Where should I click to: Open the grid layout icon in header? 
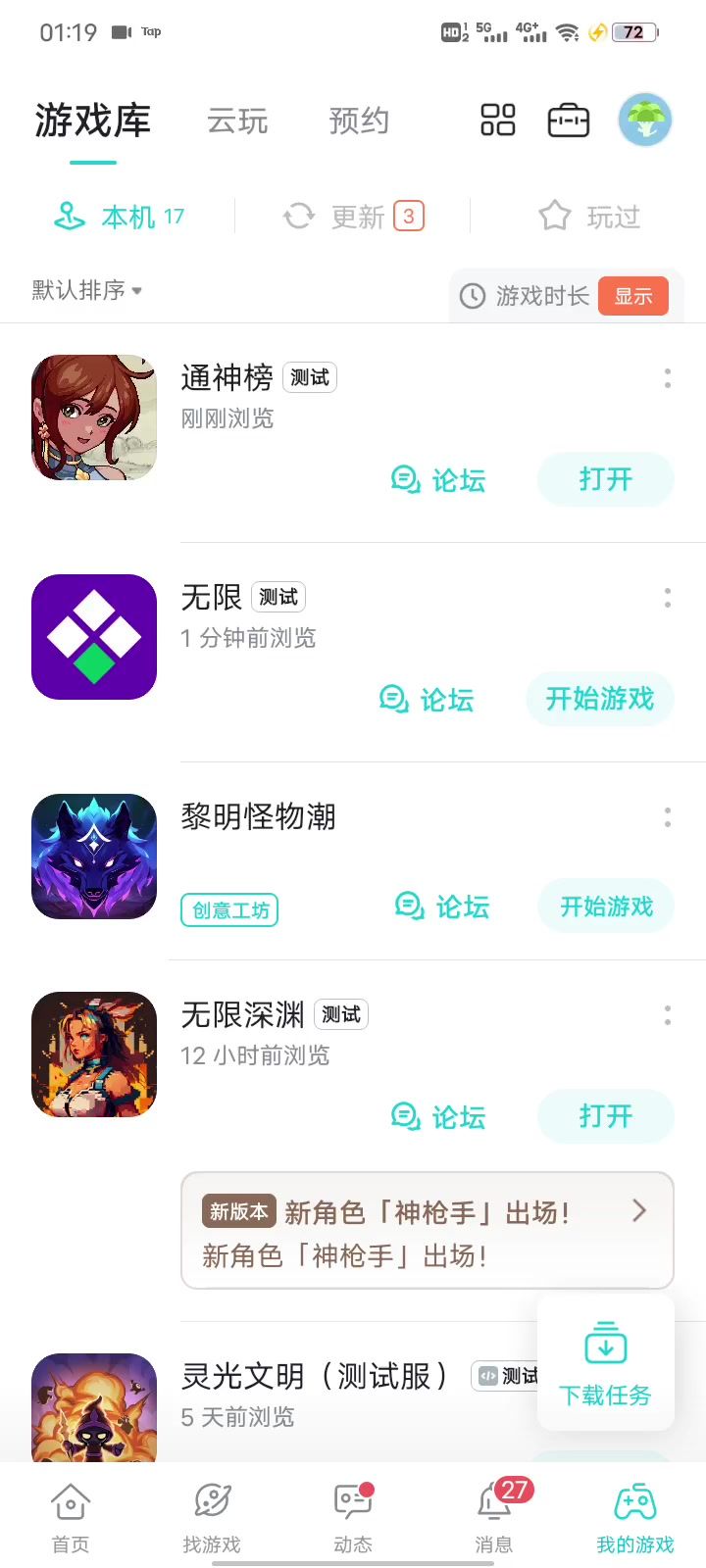pos(497,120)
